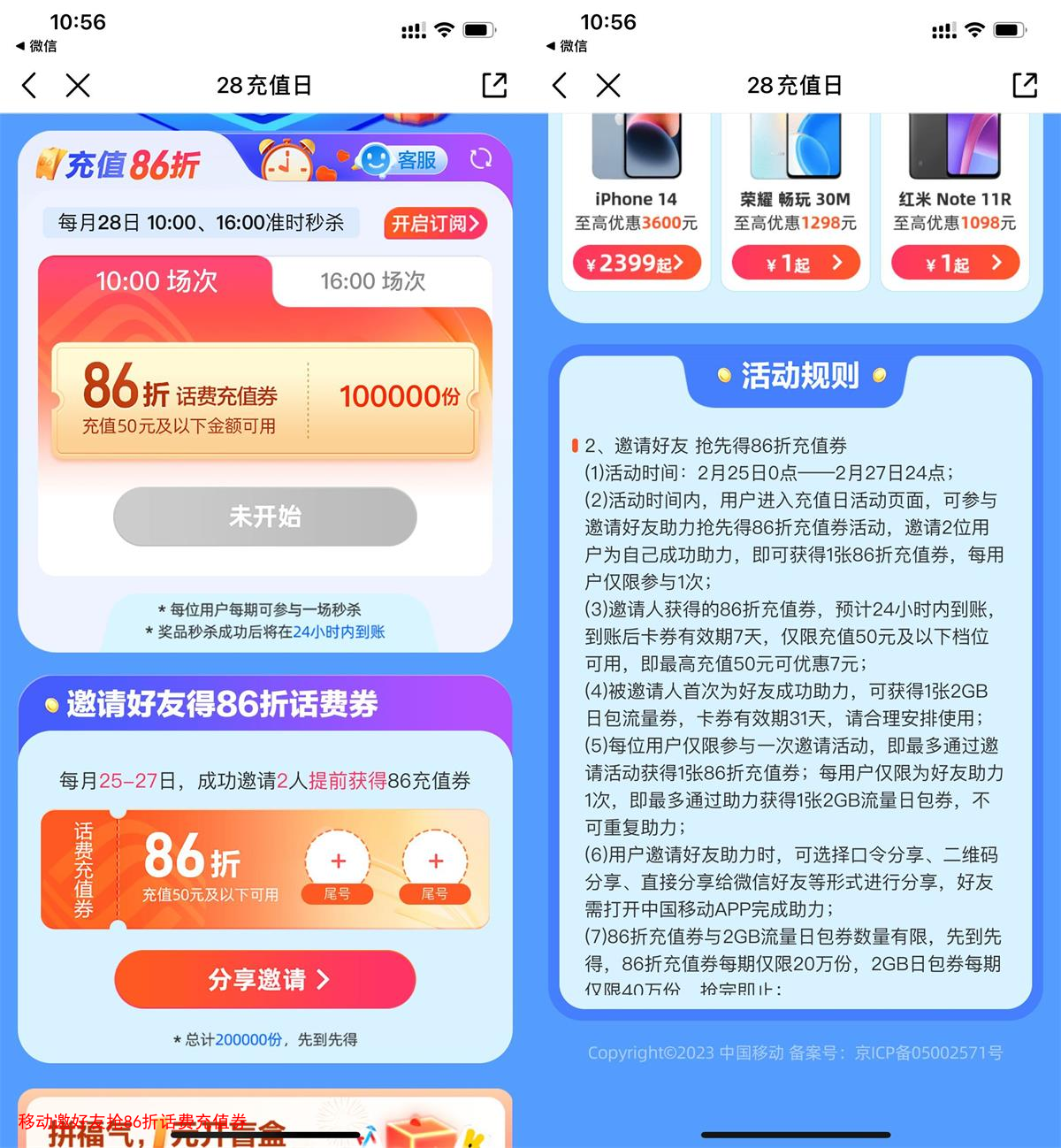
Task: Open the 荣耀 畅玩 30M ¥1起 offer
Action: pos(795,263)
